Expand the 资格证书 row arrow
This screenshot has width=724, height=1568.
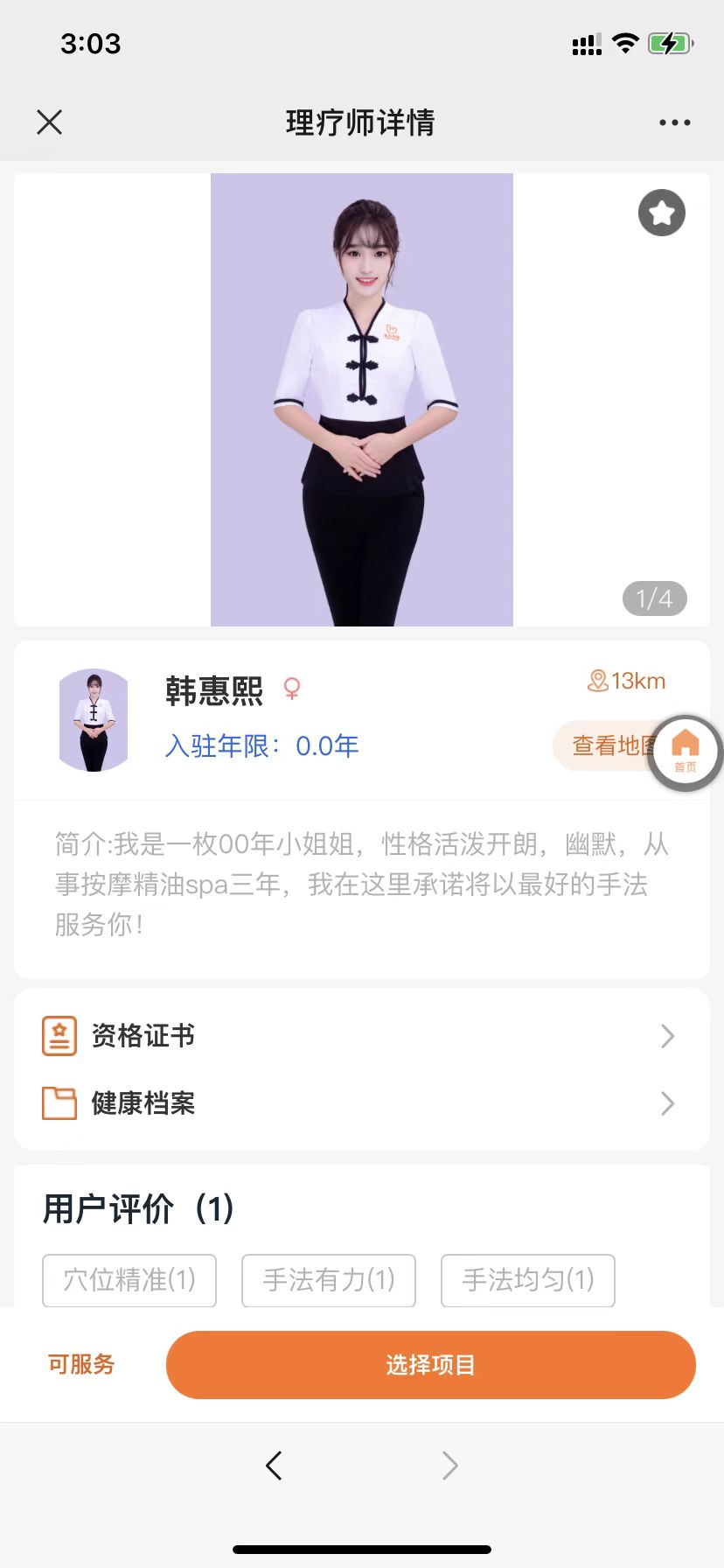coord(667,1034)
